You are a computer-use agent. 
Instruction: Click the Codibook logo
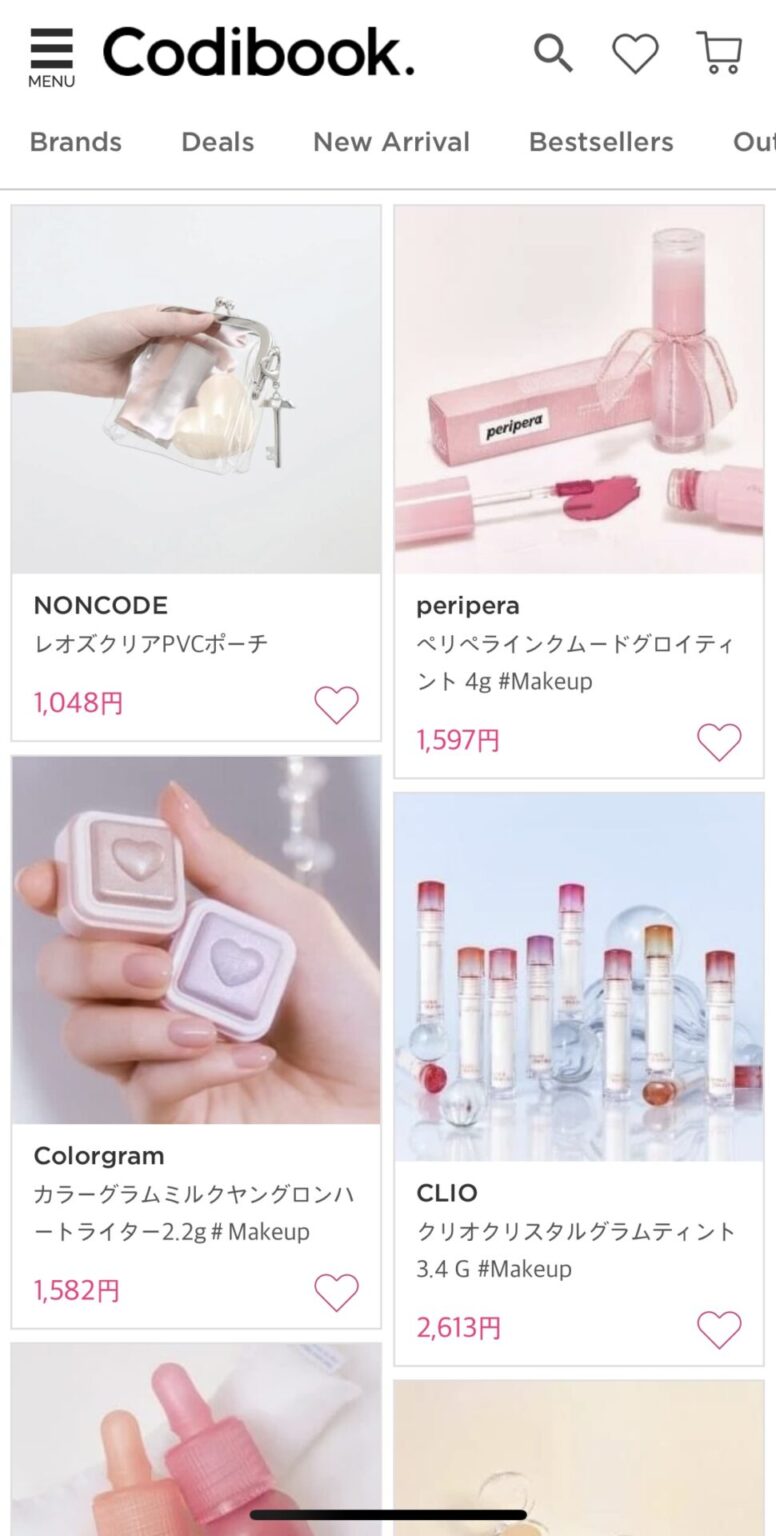tap(258, 52)
